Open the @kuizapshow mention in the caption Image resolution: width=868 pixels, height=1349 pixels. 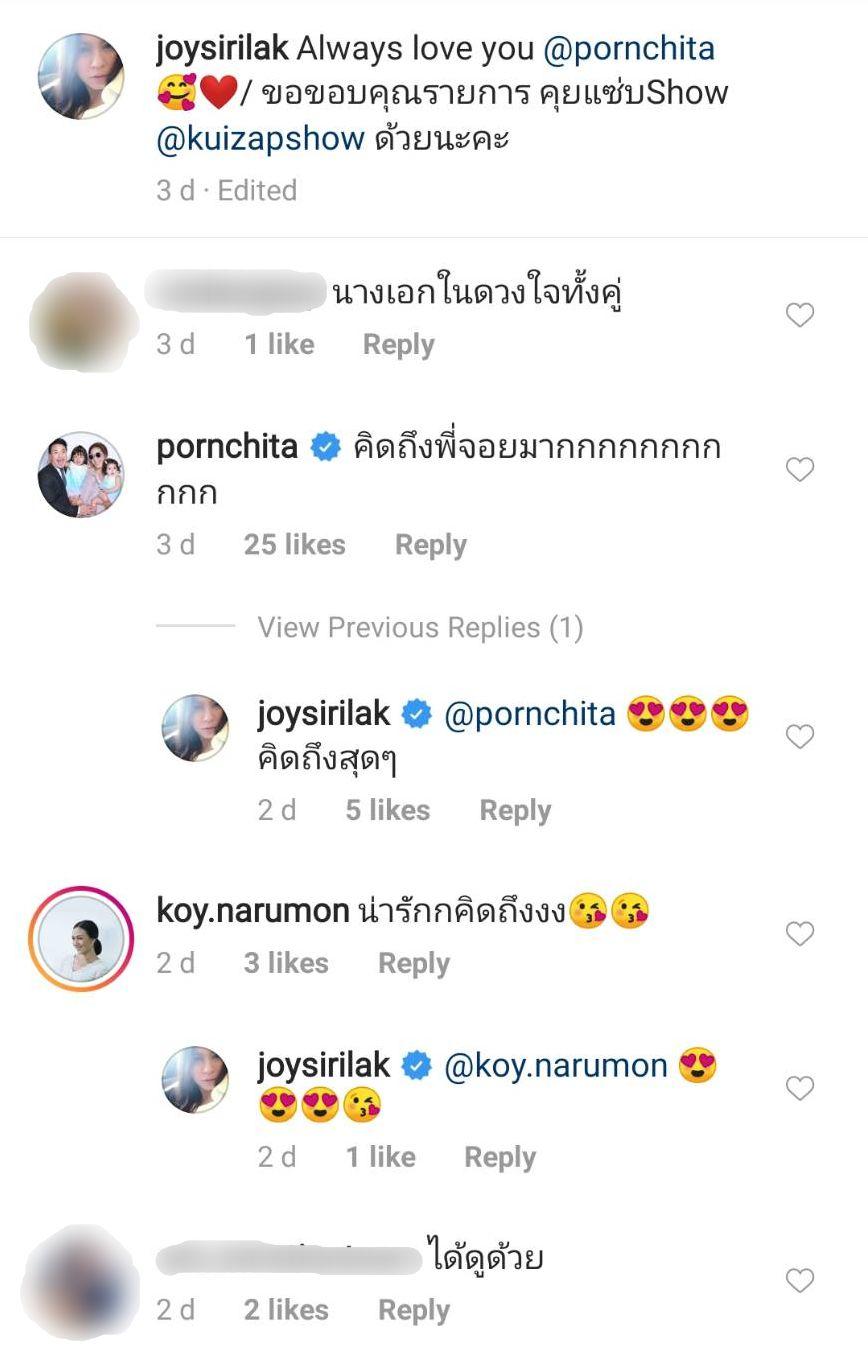pos(260,137)
